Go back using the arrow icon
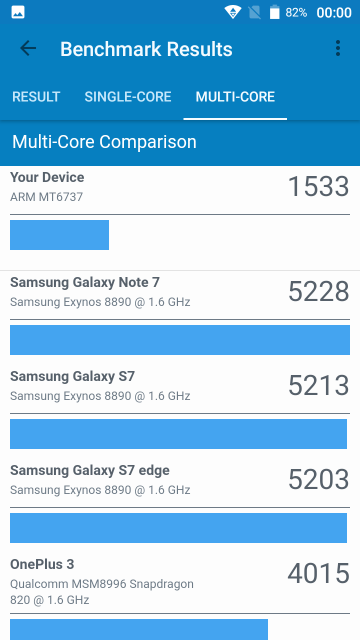This screenshot has width=360, height=640. point(28,49)
